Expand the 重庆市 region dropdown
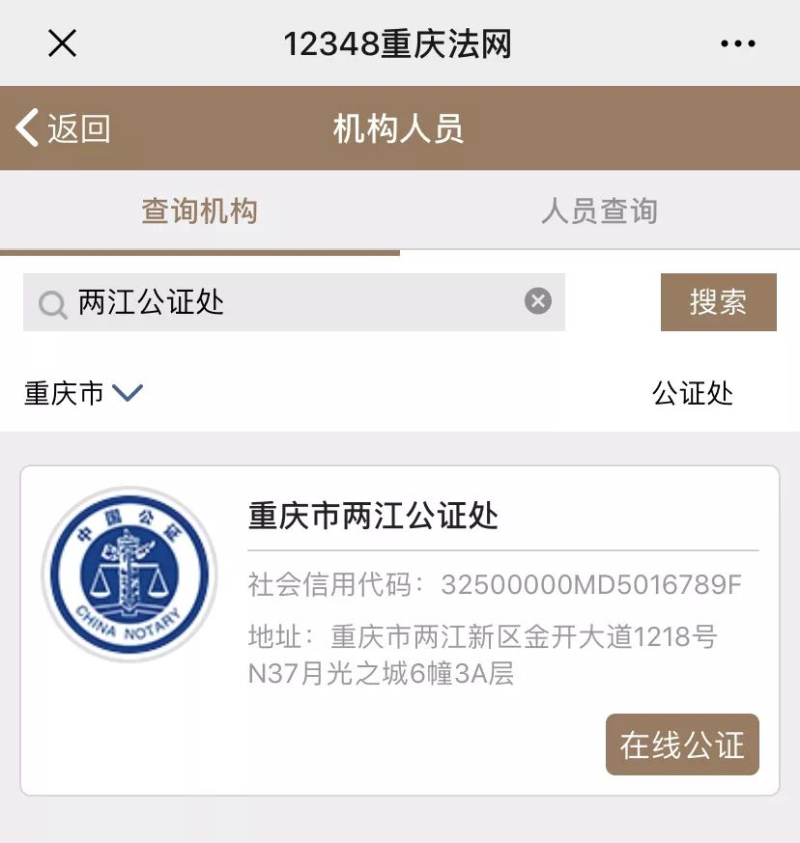The image size is (800, 843). tap(83, 393)
